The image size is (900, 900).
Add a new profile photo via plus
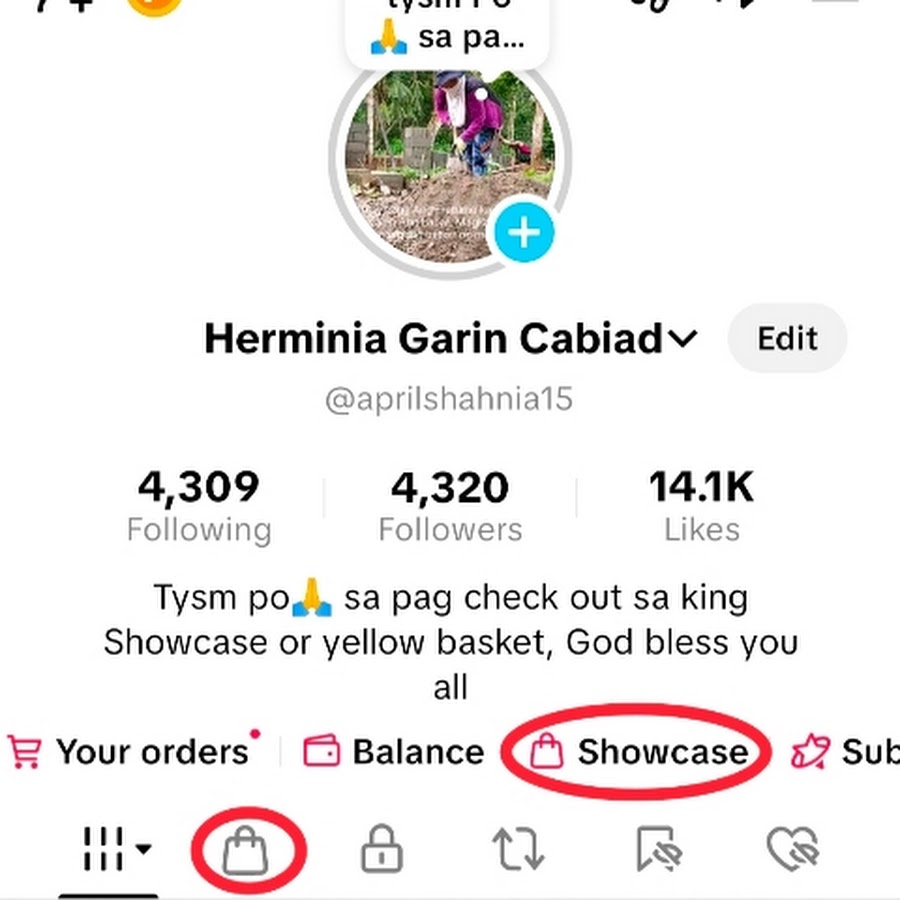[524, 233]
